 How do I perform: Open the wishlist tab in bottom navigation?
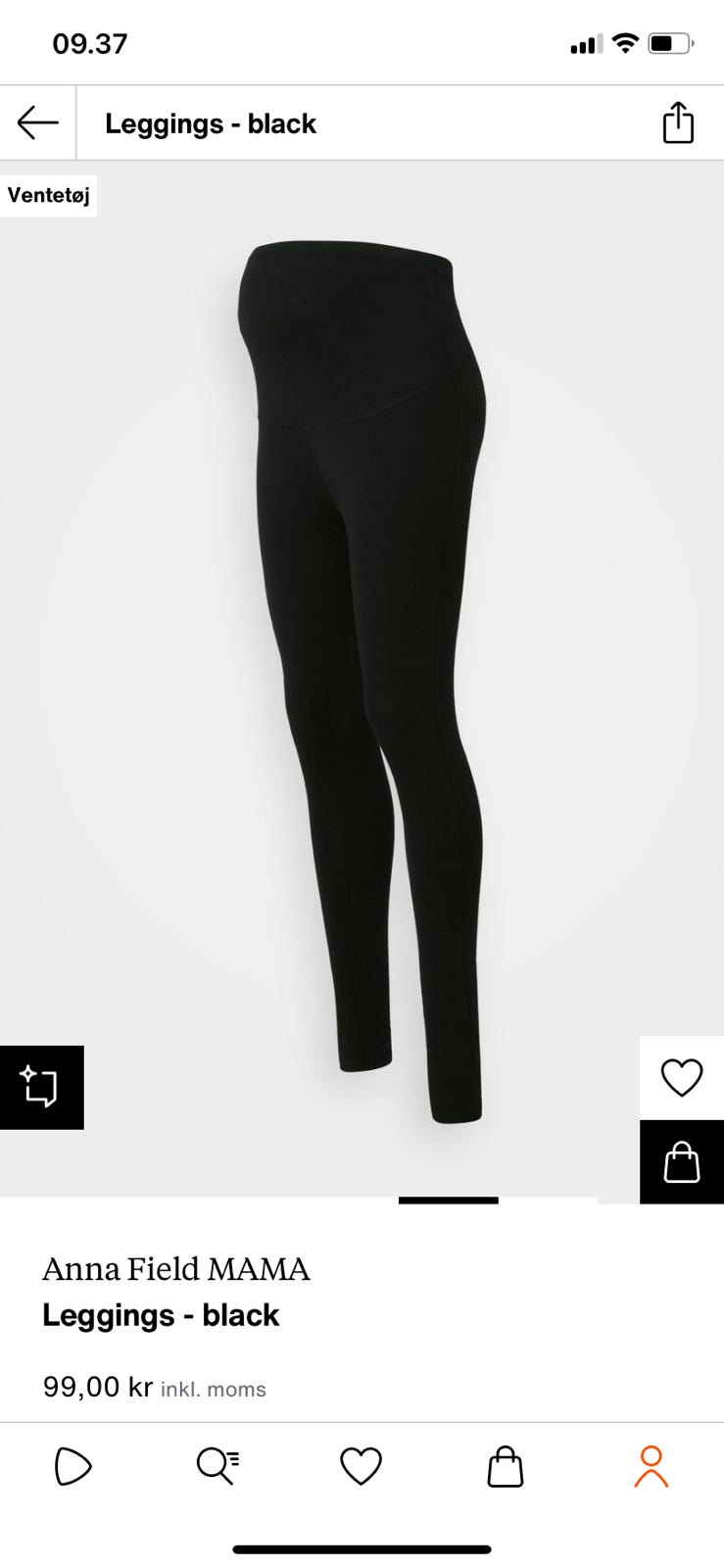click(x=361, y=1466)
